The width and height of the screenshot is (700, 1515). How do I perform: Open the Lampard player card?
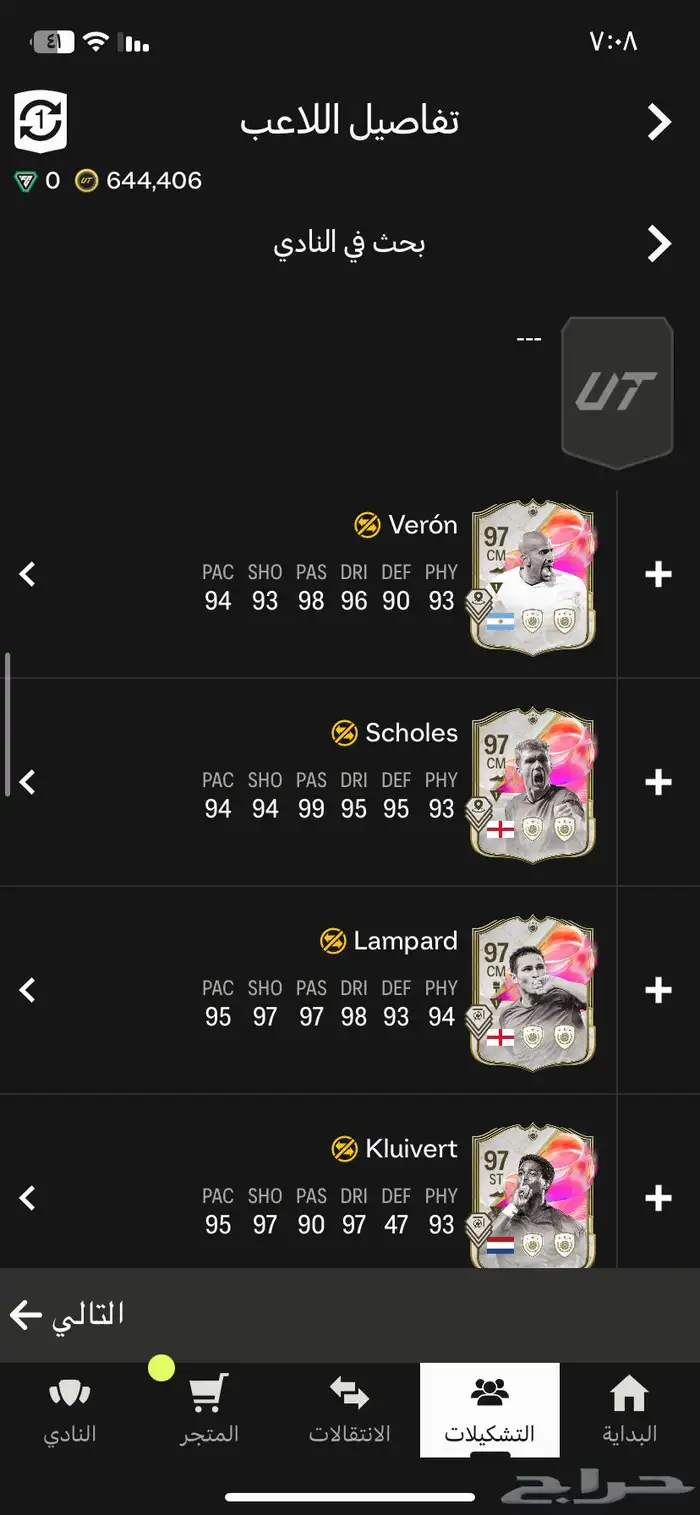pyautogui.click(x=532, y=992)
